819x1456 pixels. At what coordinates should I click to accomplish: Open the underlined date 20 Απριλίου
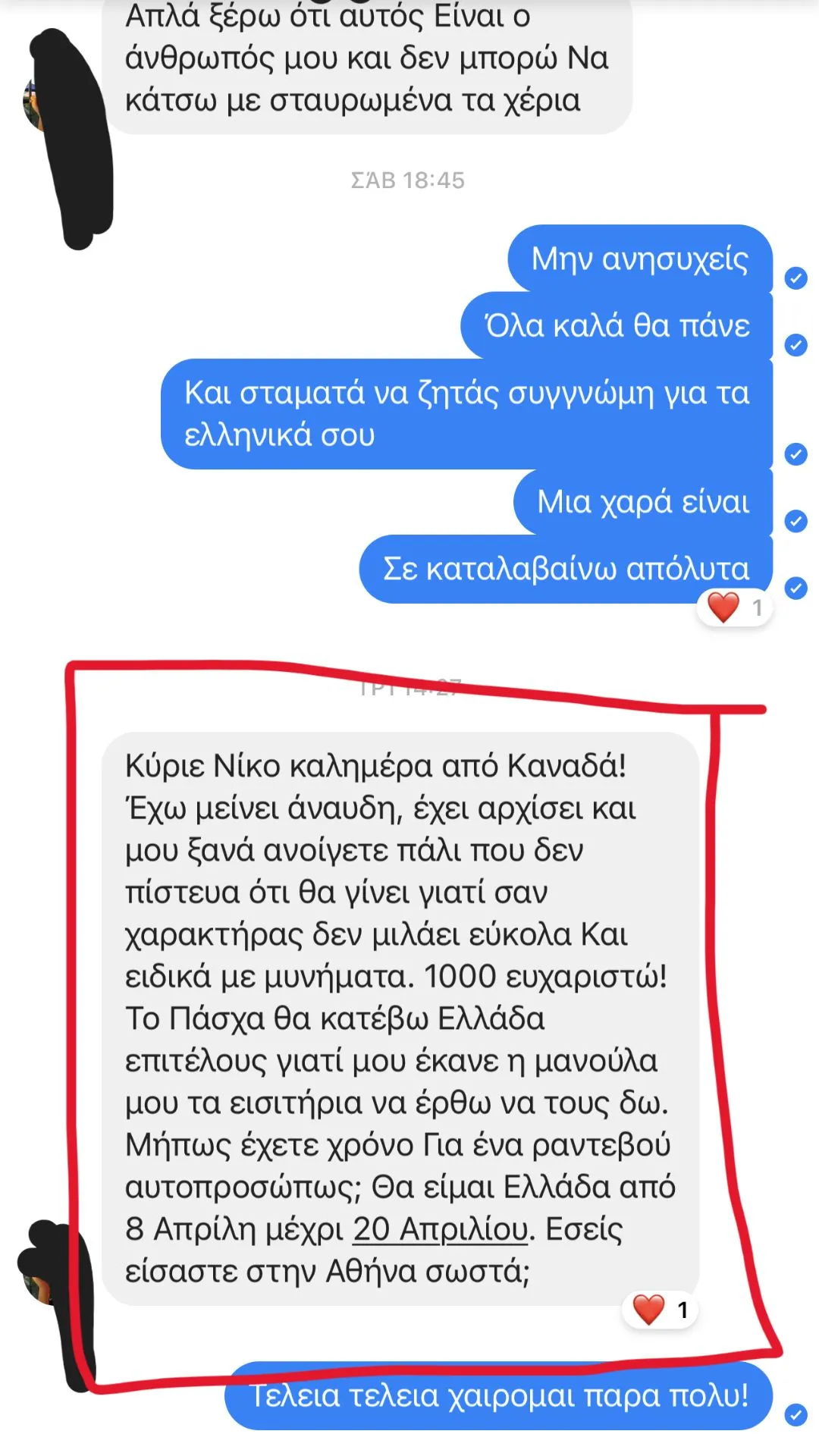point(441,1229)
